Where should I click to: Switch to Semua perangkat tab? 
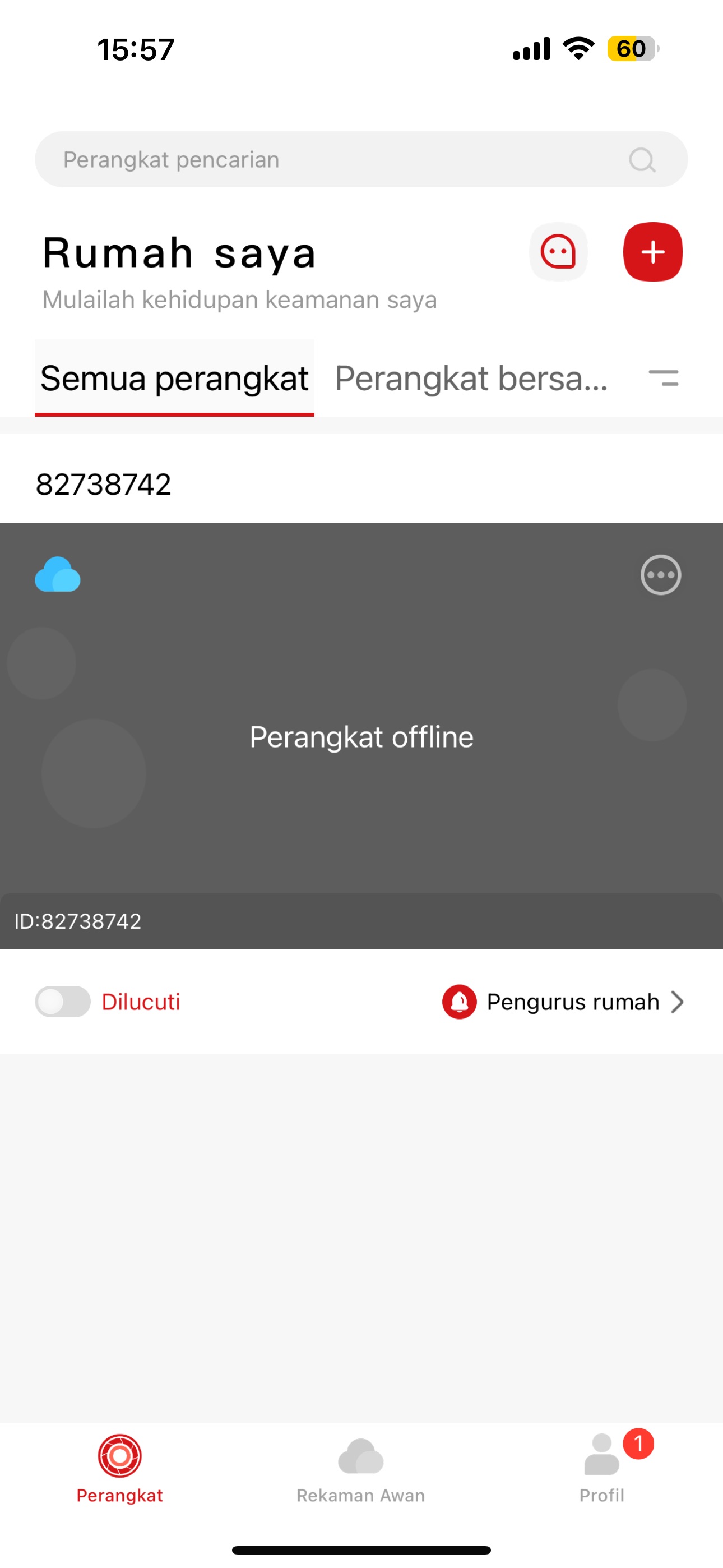click(175, 378)
